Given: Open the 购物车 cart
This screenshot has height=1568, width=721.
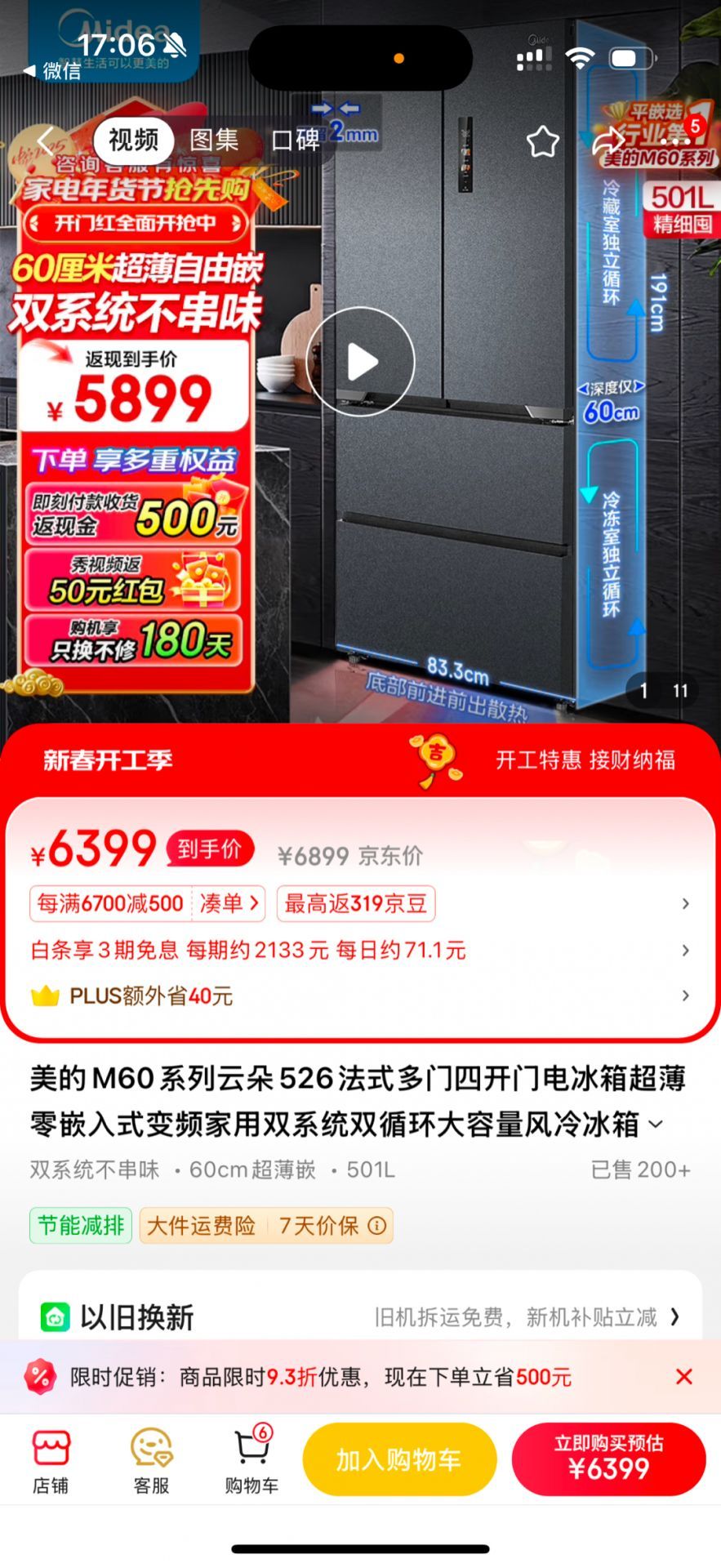Looking at the screenshot, I should click(x=251, y=1461).
